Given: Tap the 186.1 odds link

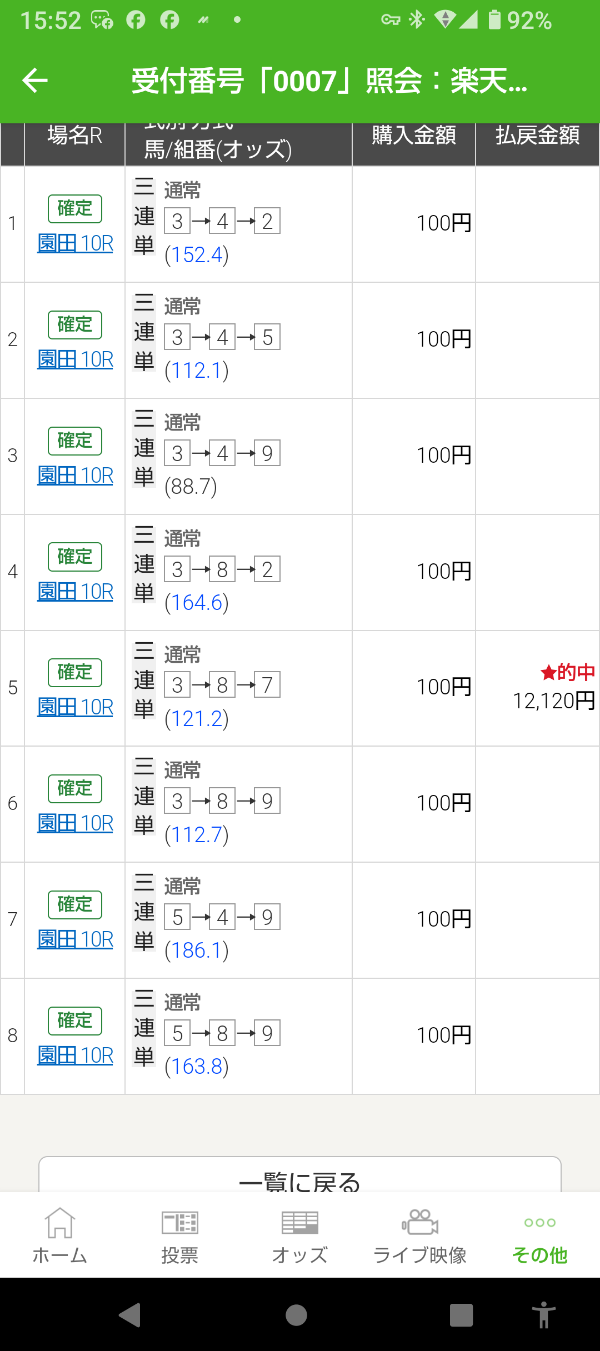Looking at the screenshot, I should (196, 951).
